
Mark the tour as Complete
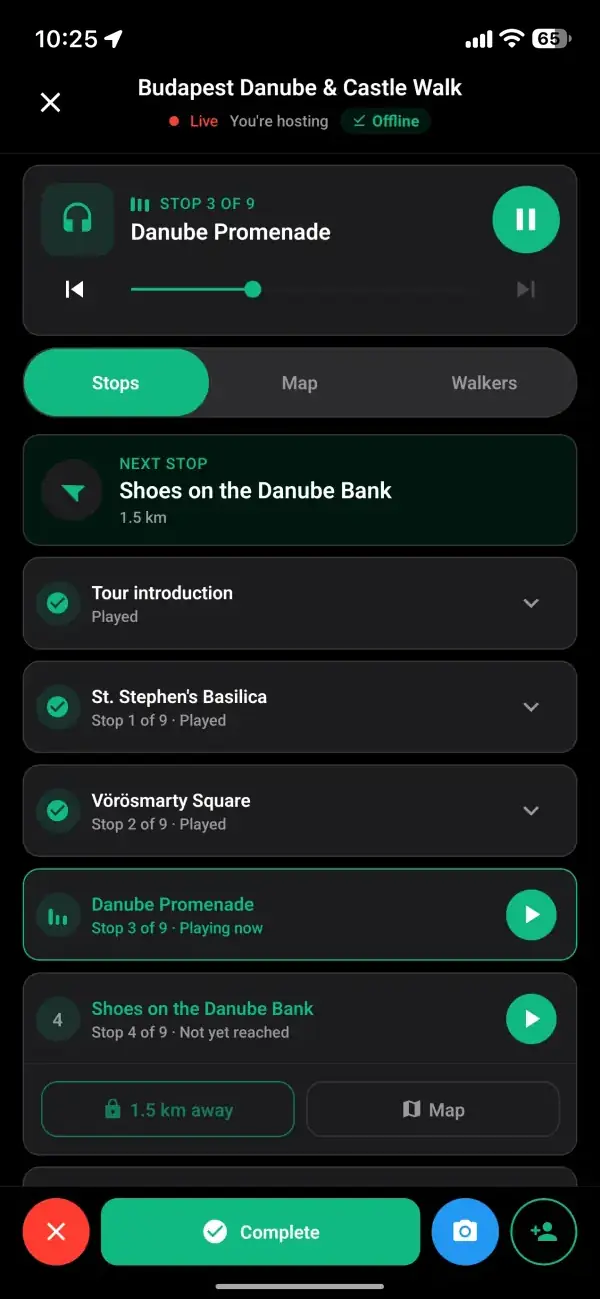tap(260, 1232)
